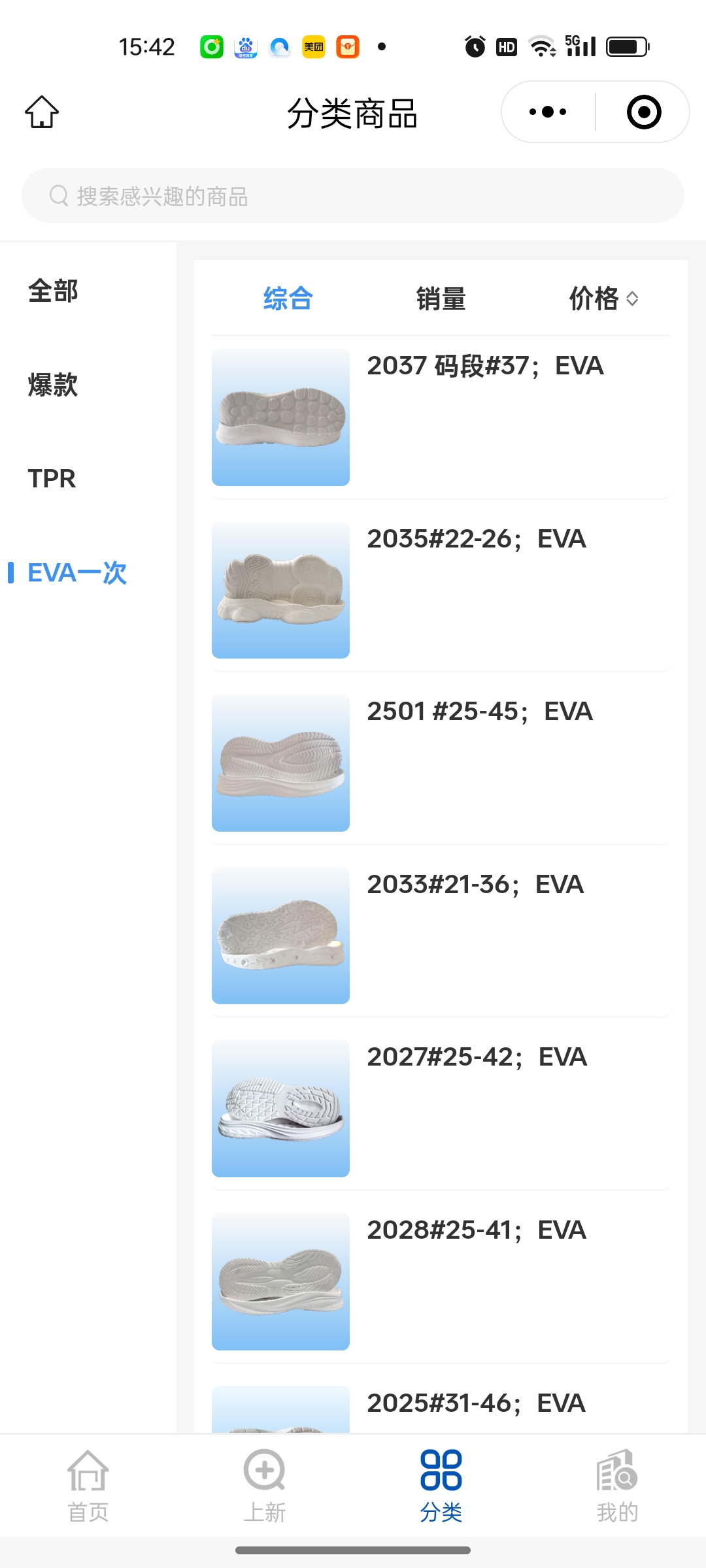The image size is (706, 1568).
Task: Select the EVA一次 category
Action: 77,573
